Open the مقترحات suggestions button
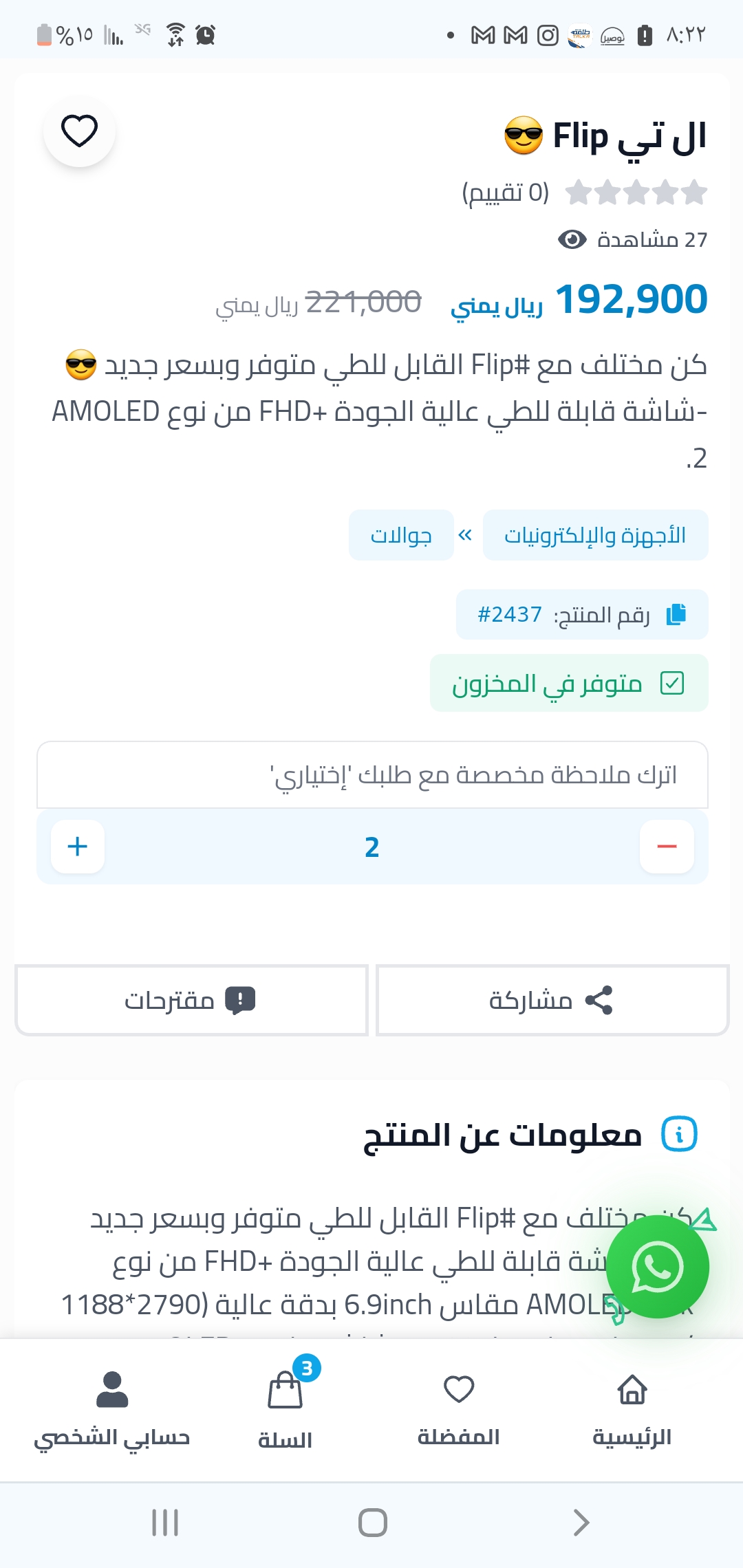 (x=191, y=1000)
